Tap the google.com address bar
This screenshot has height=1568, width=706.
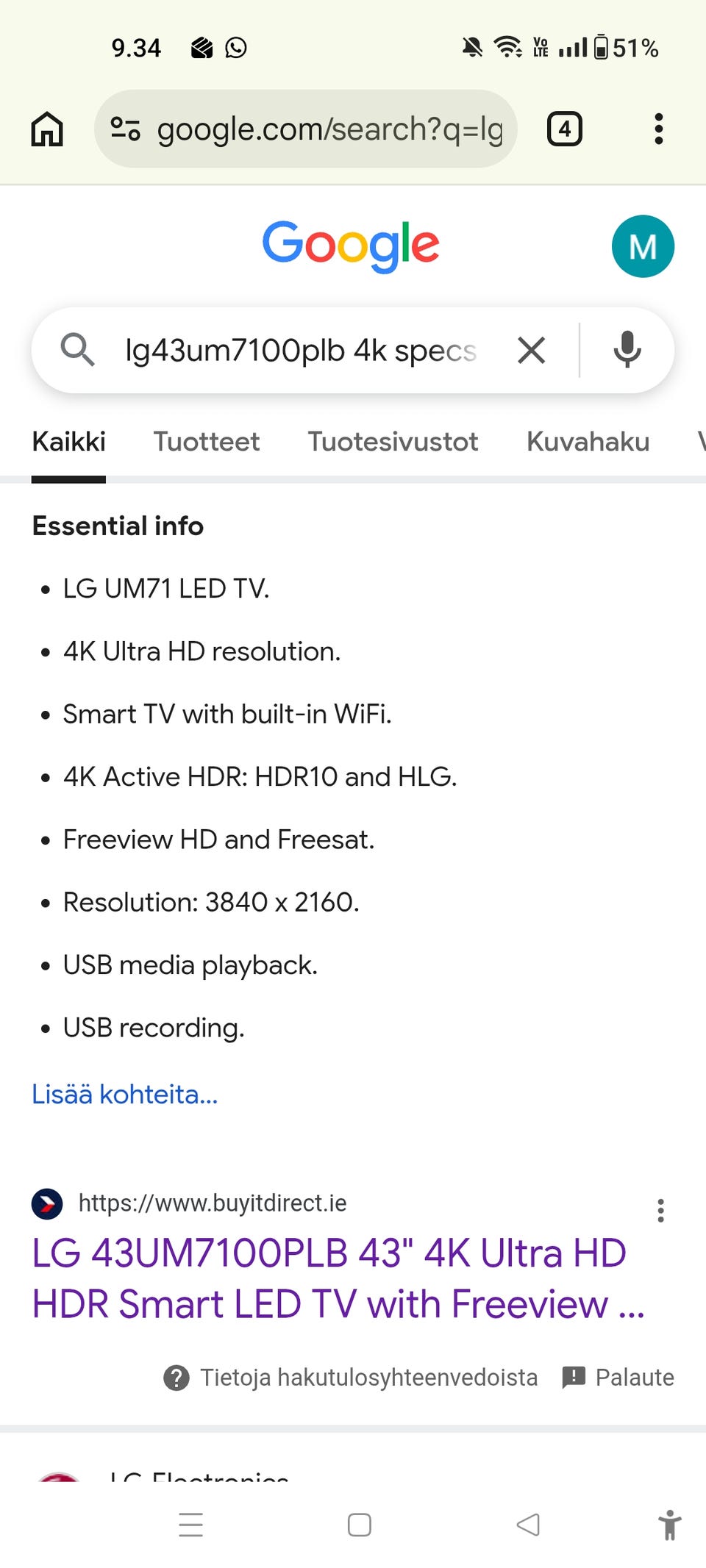306,129
